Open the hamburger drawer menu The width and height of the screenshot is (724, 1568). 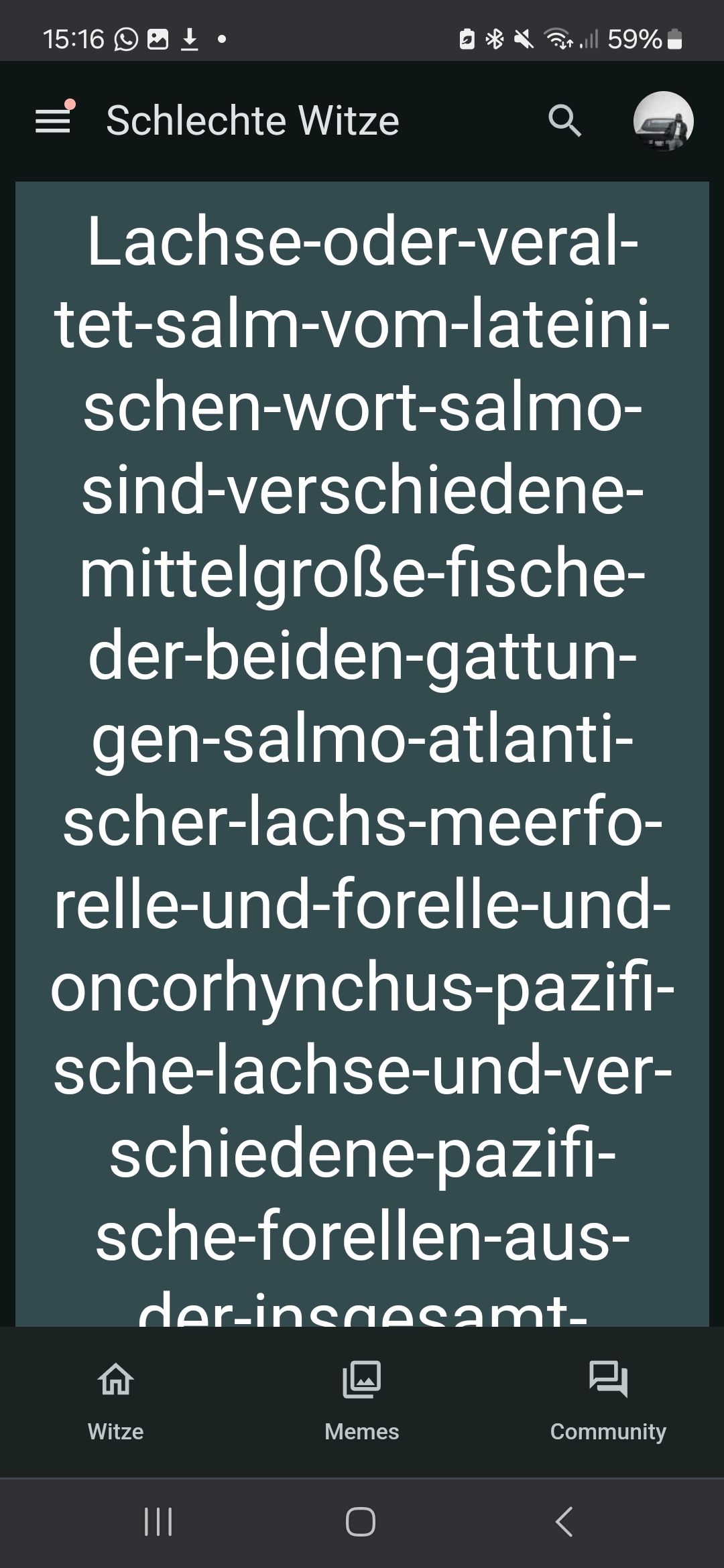pyautogui.click(x=53, y=121)
